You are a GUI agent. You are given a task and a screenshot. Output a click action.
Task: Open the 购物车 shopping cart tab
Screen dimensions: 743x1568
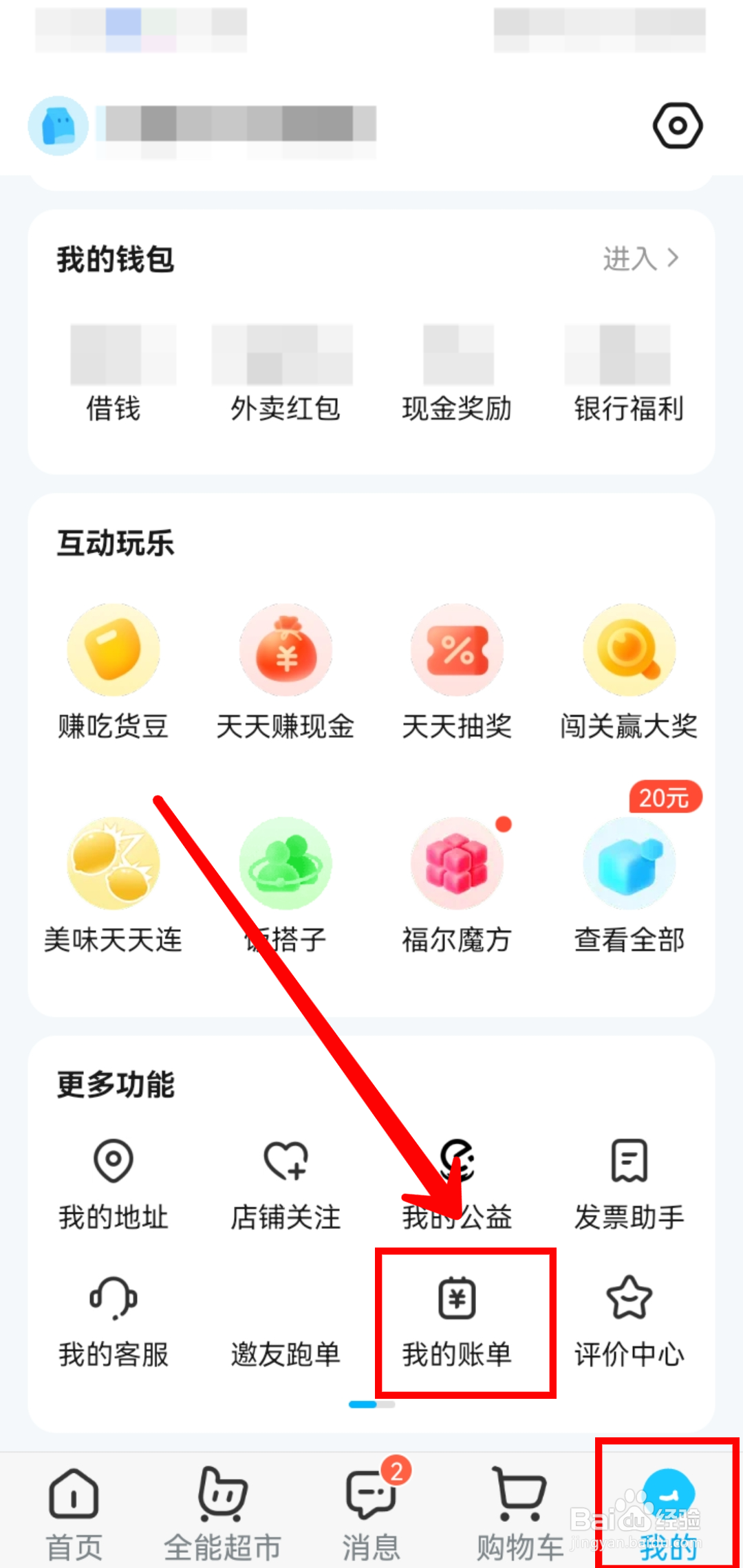point(518,1513)
